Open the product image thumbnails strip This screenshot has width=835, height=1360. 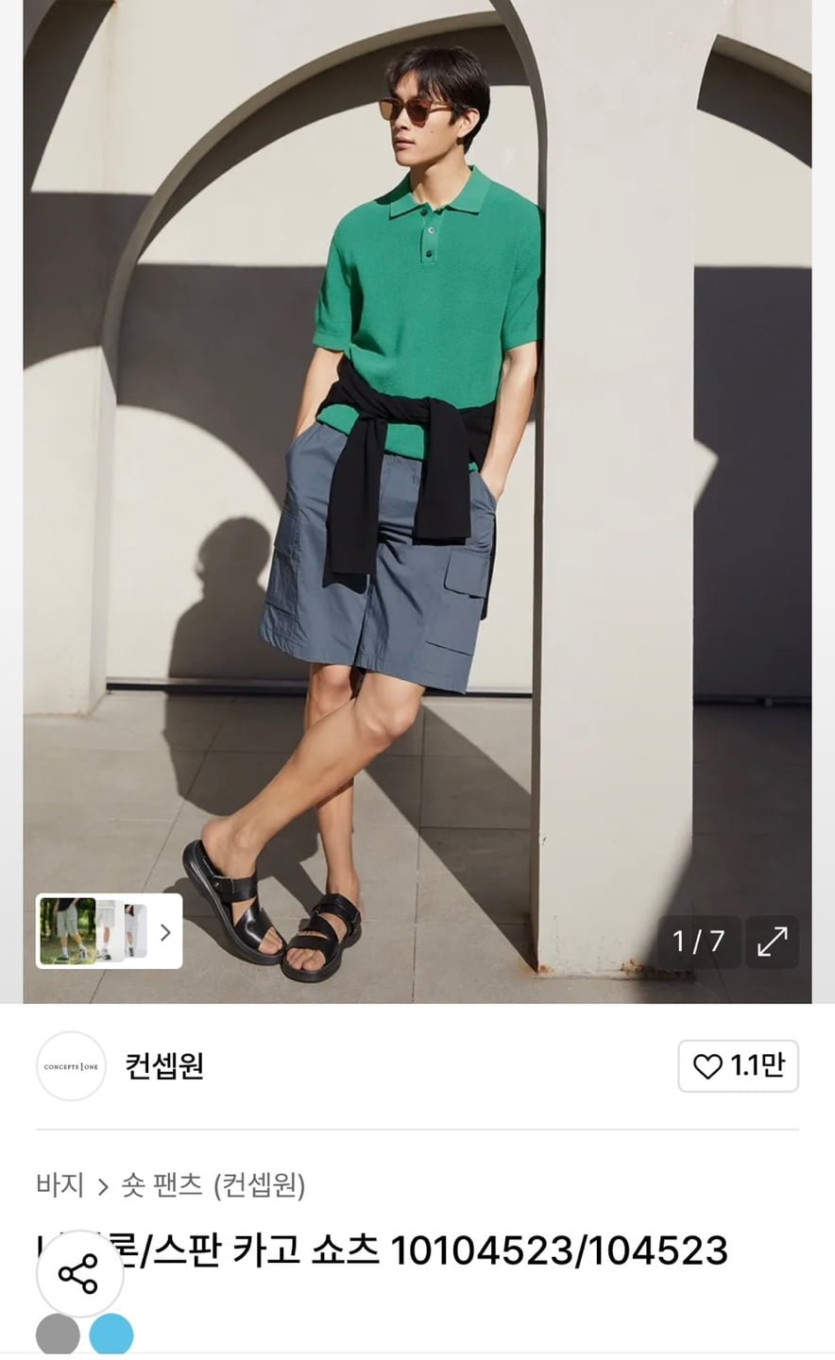pos(109,931)
